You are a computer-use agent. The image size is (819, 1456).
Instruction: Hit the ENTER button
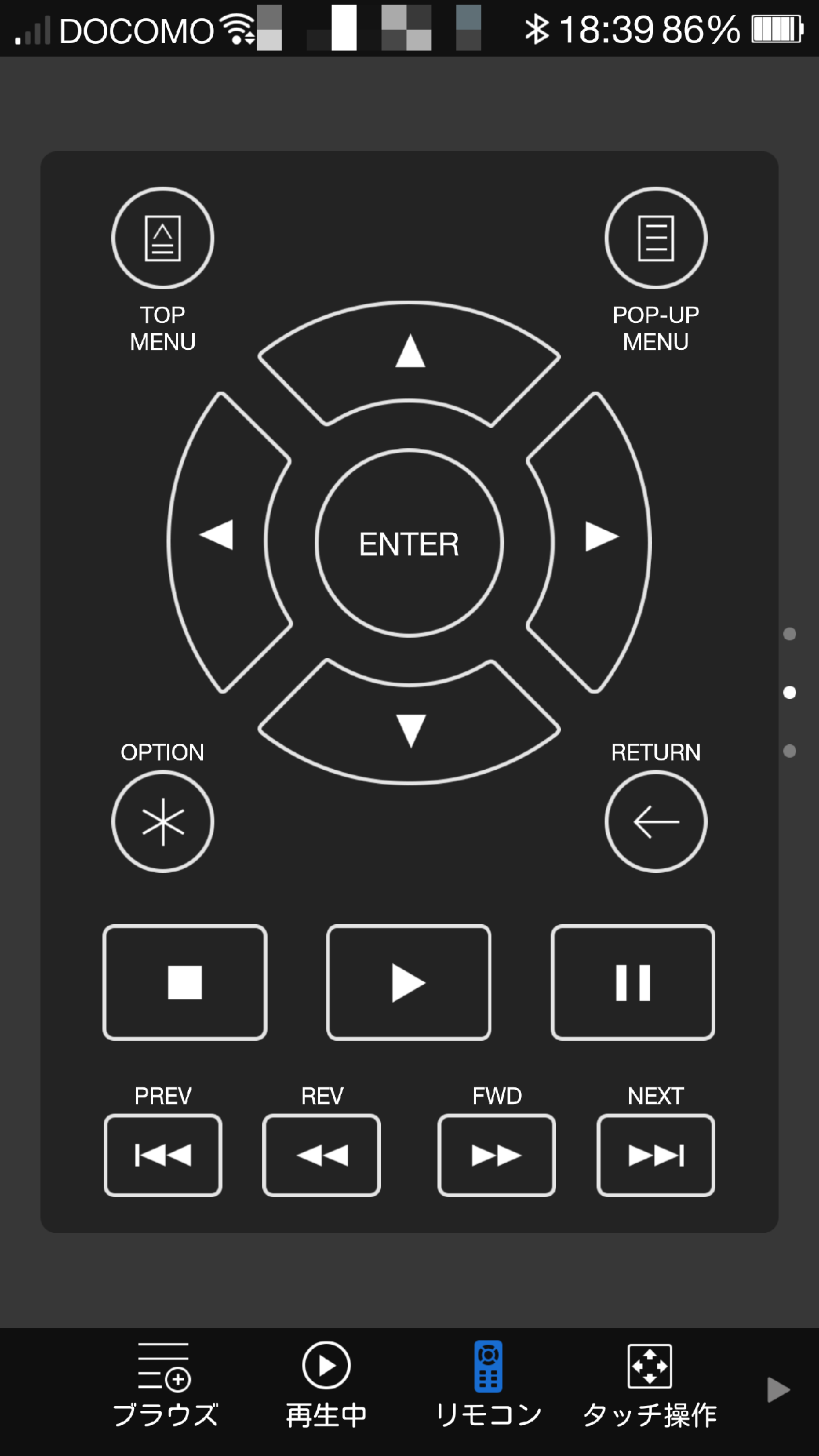[409, 543]
